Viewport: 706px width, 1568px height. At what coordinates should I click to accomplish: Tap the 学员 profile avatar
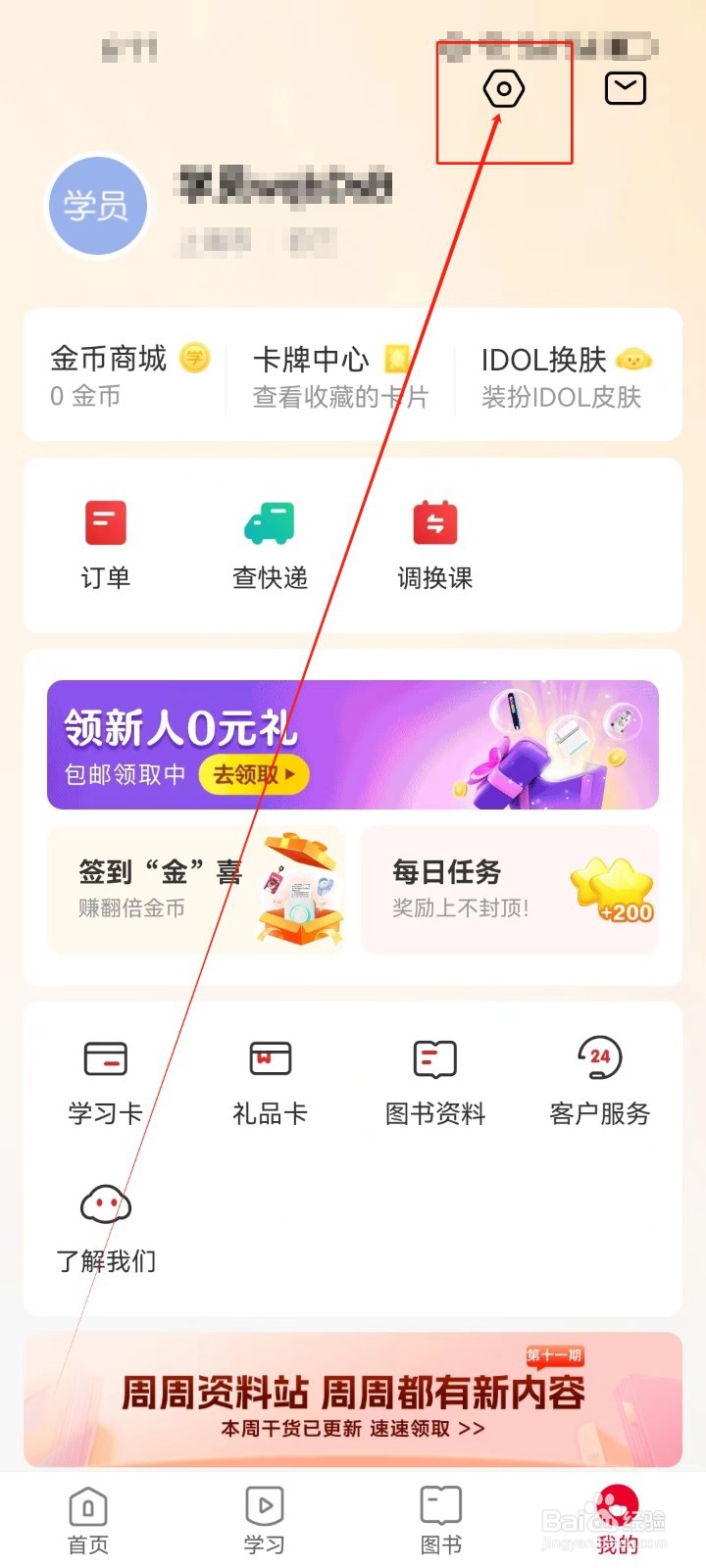tap(98, 206)
